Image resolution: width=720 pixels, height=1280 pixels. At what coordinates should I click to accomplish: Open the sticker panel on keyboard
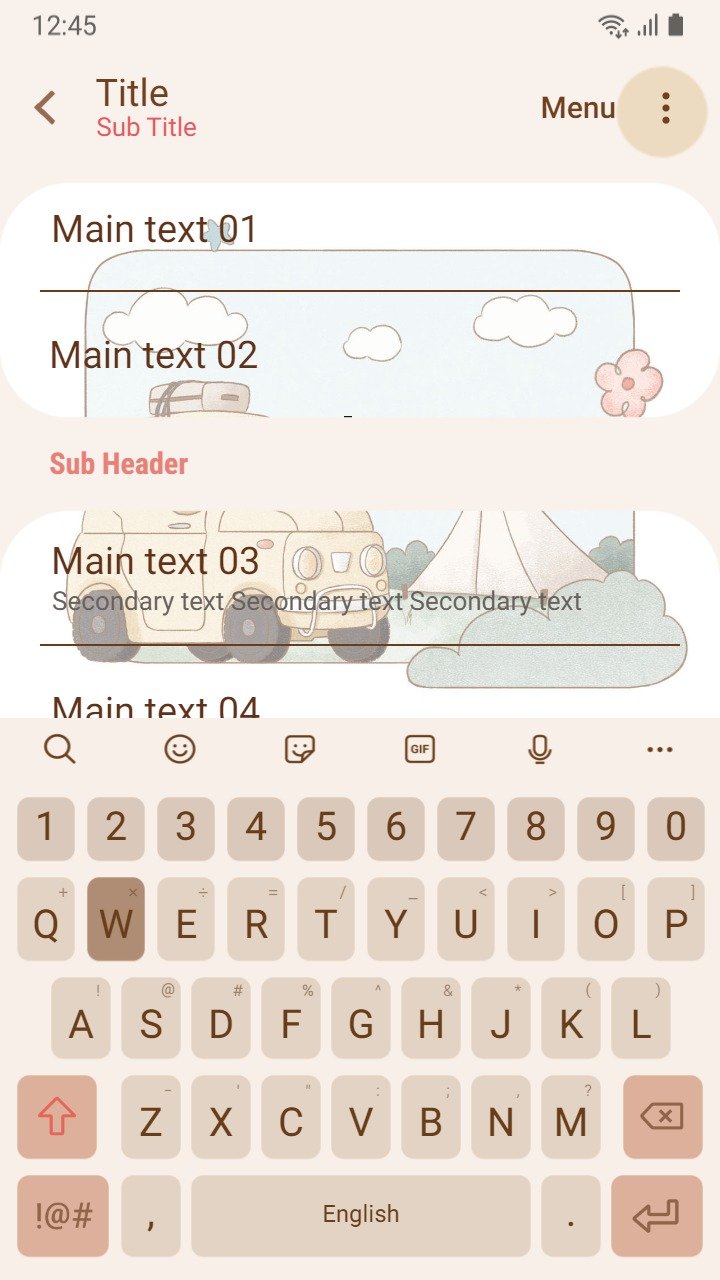coord(300,748)
